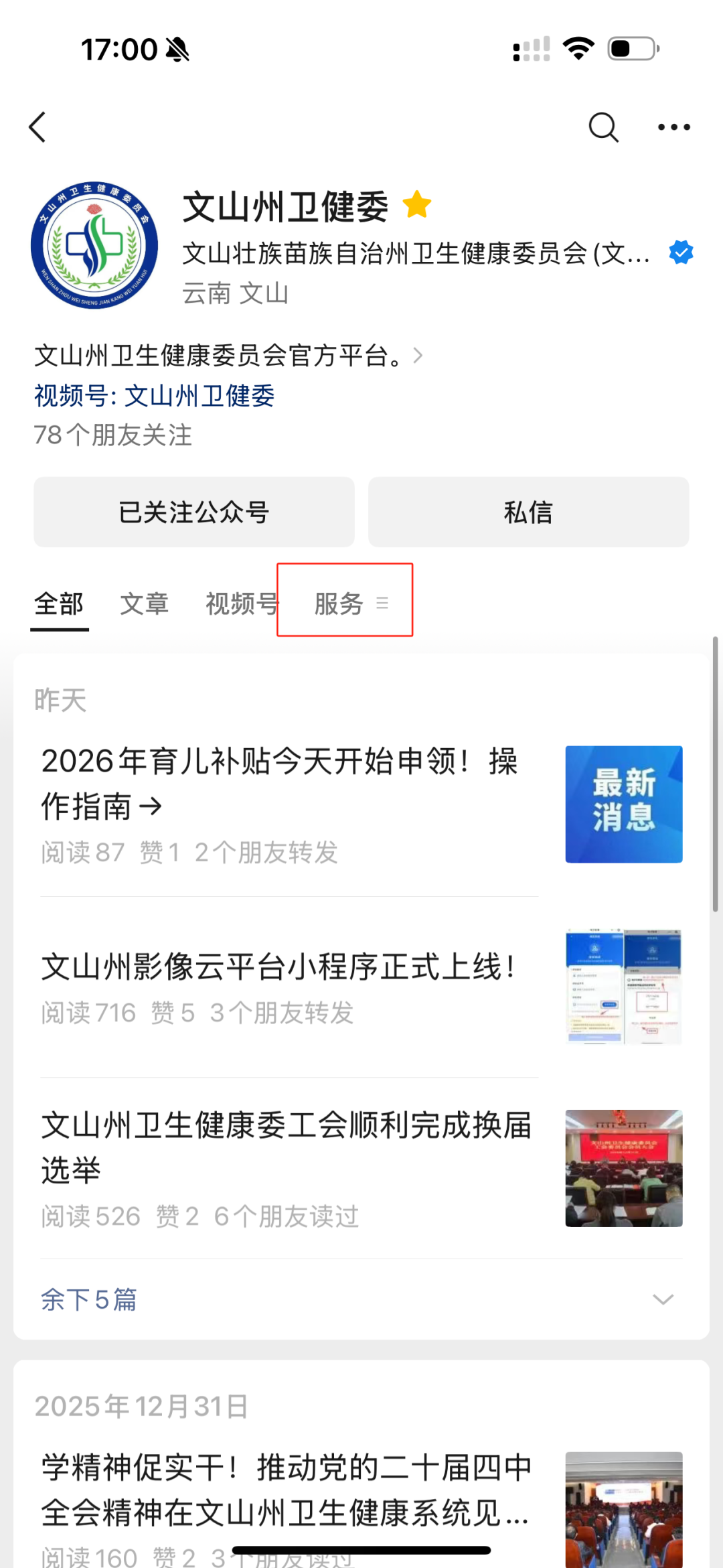Switch to the 服务 tab

click(338, 603)
